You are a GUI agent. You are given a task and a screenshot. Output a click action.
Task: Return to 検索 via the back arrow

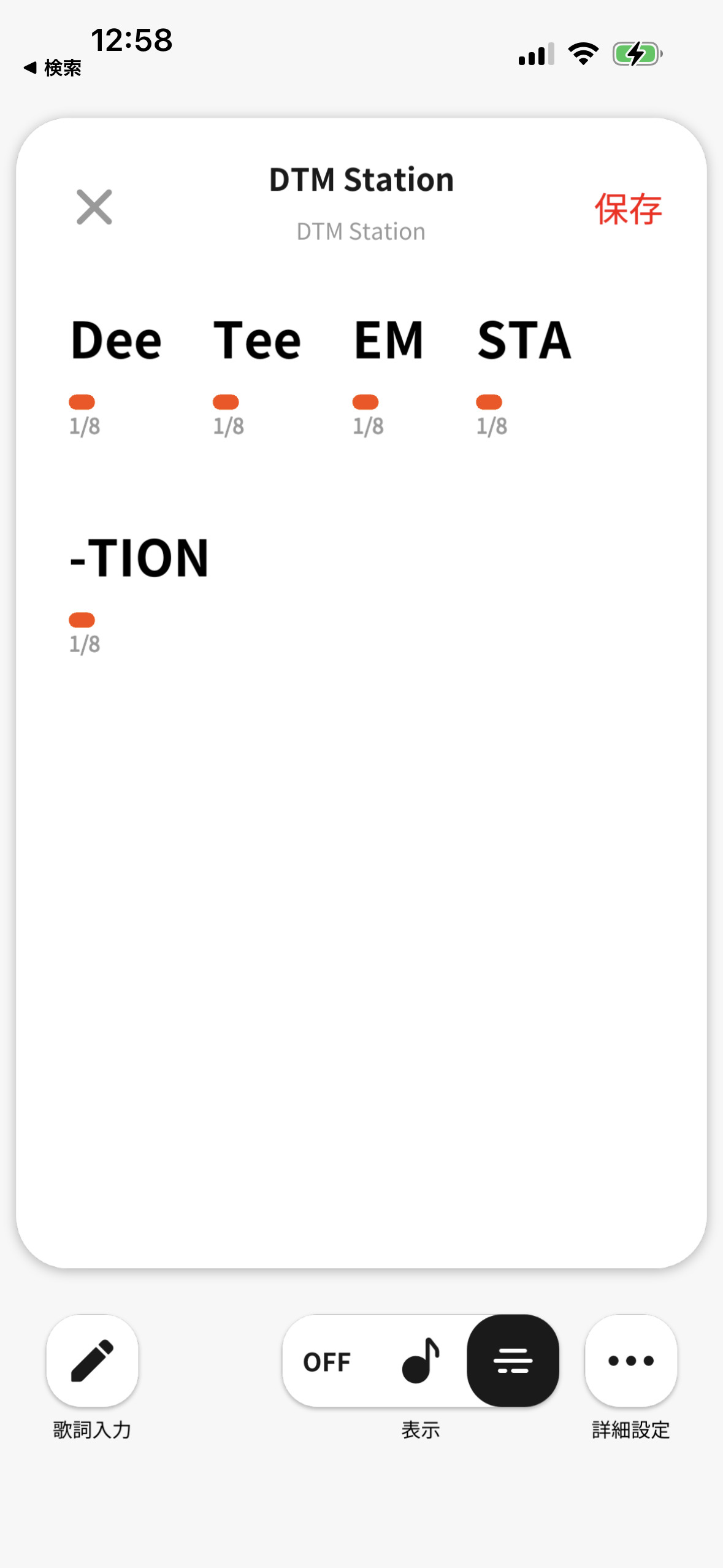52,67
